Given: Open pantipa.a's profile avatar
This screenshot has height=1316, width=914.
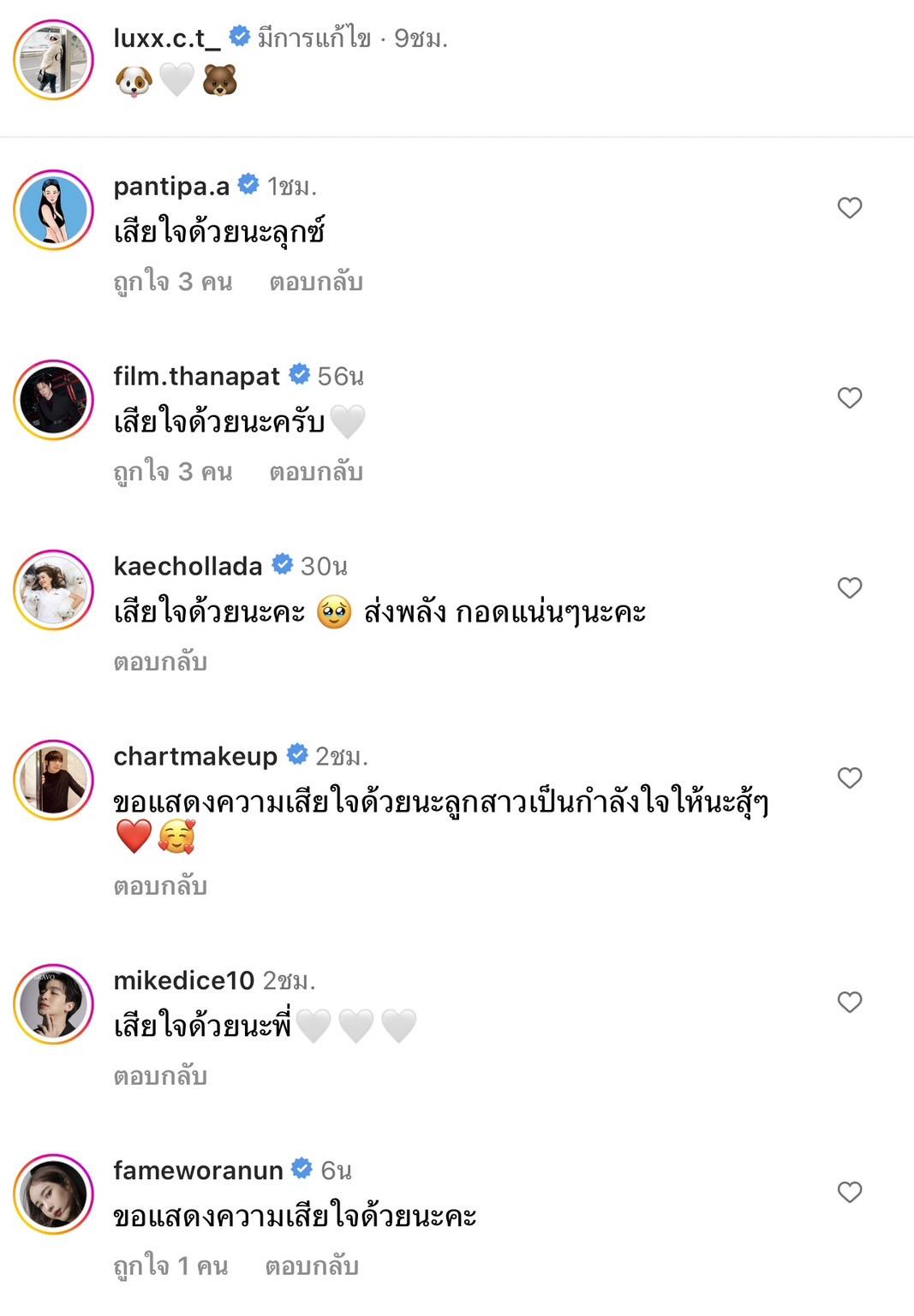Looking at the screenshot, I should (x=53, y=210).
